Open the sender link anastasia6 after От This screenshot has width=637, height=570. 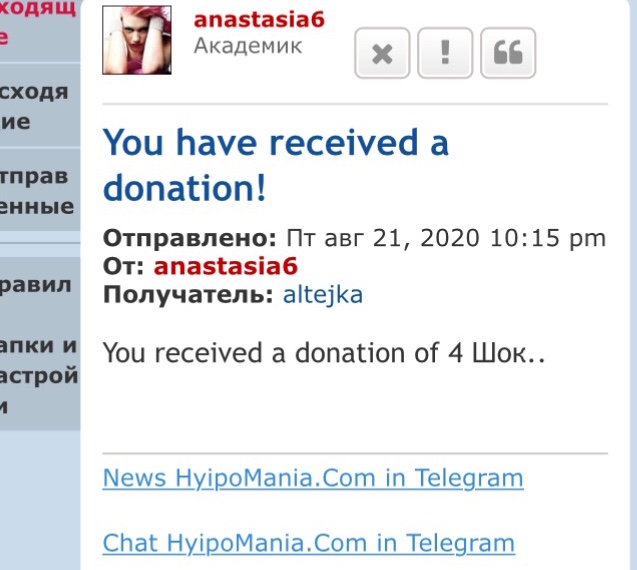(x=225, y=266)
